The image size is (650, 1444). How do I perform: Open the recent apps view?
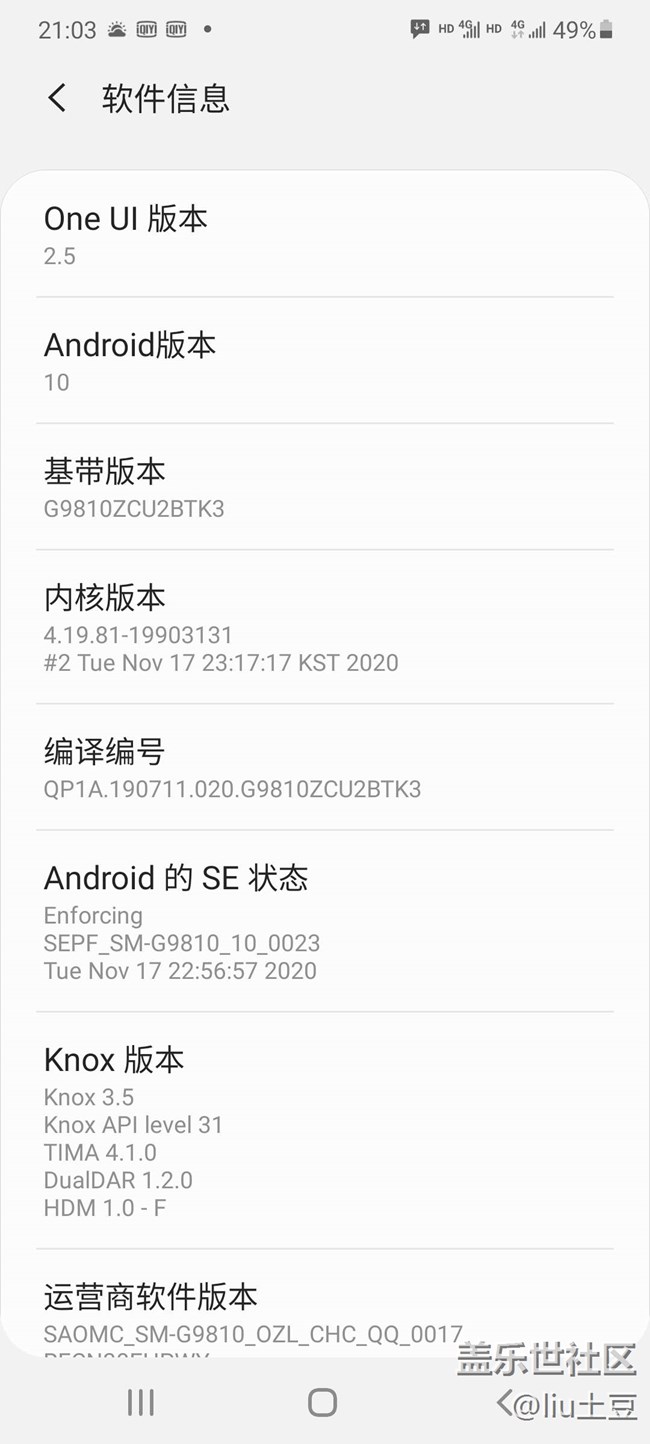141,1402
